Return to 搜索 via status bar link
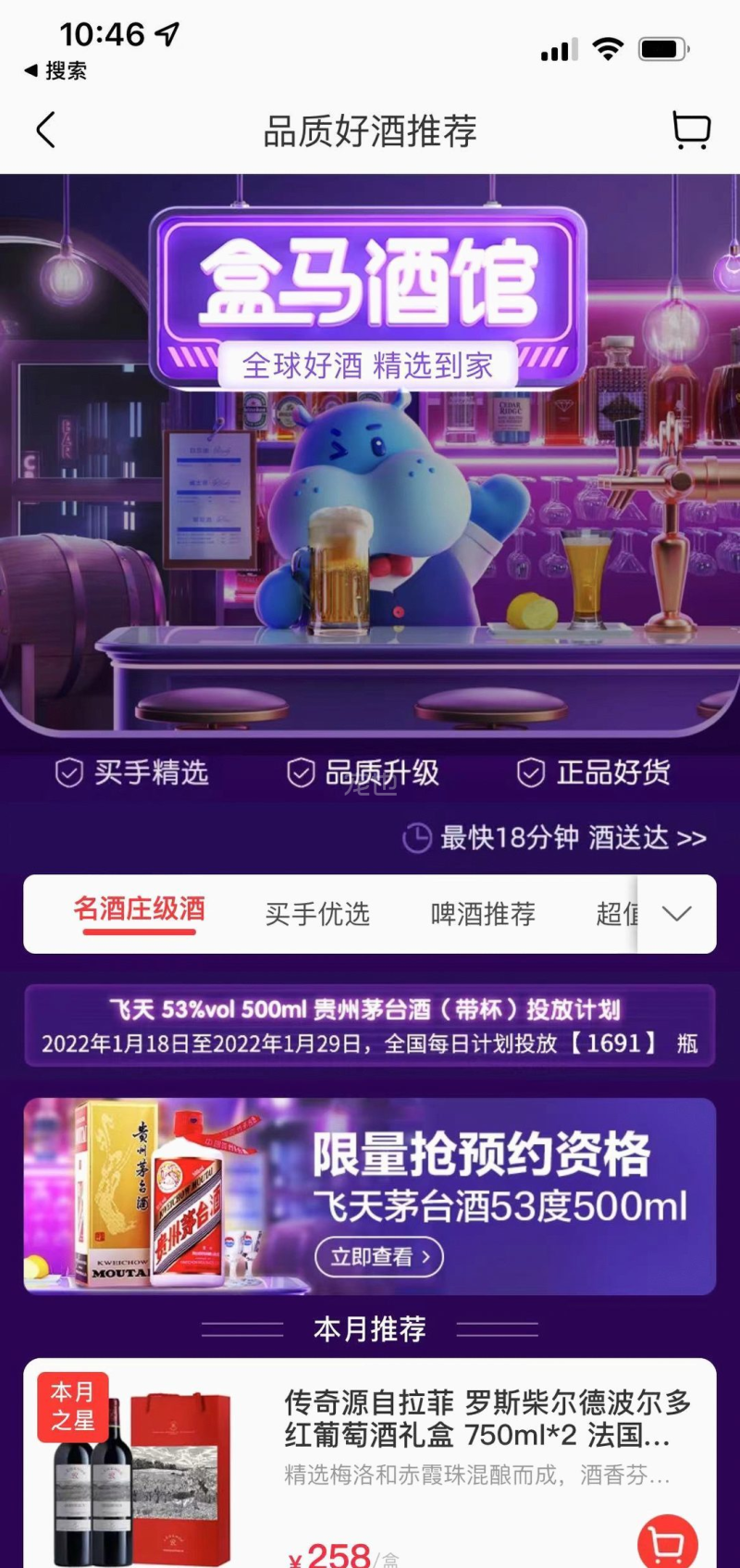This screenshot has width=740, height=1568. pyautogui.click(x=56, y=70)
